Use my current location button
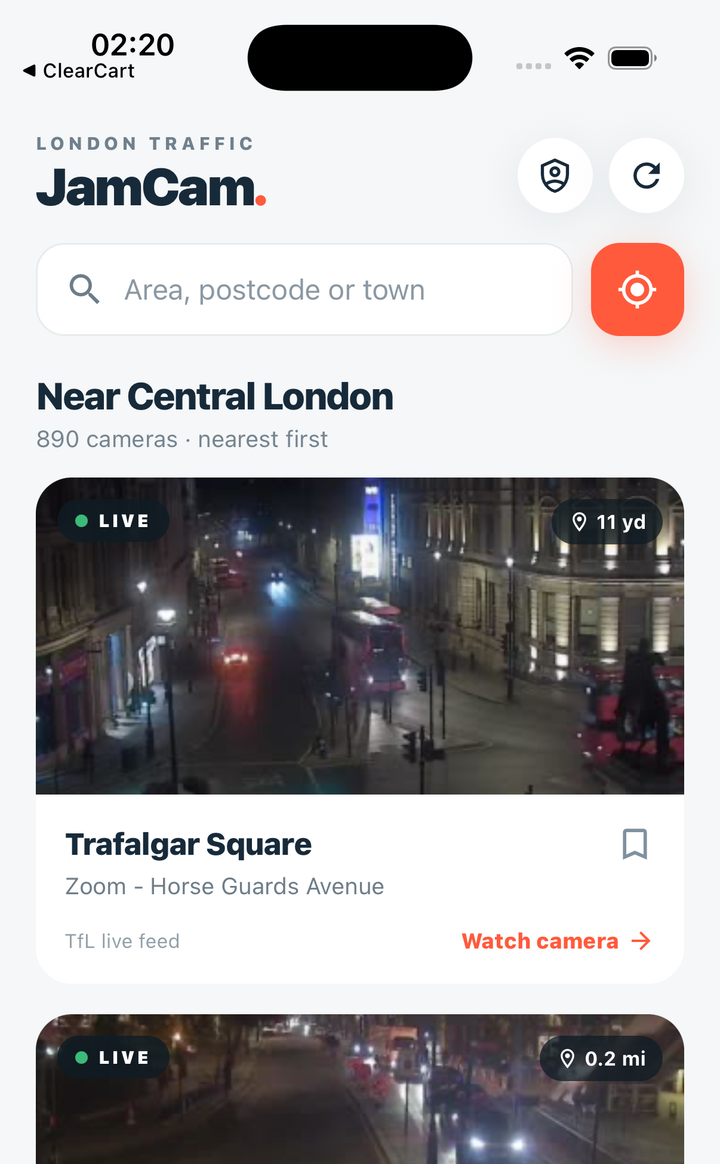This screenshot has width=720, height=1164. (637, 290)
